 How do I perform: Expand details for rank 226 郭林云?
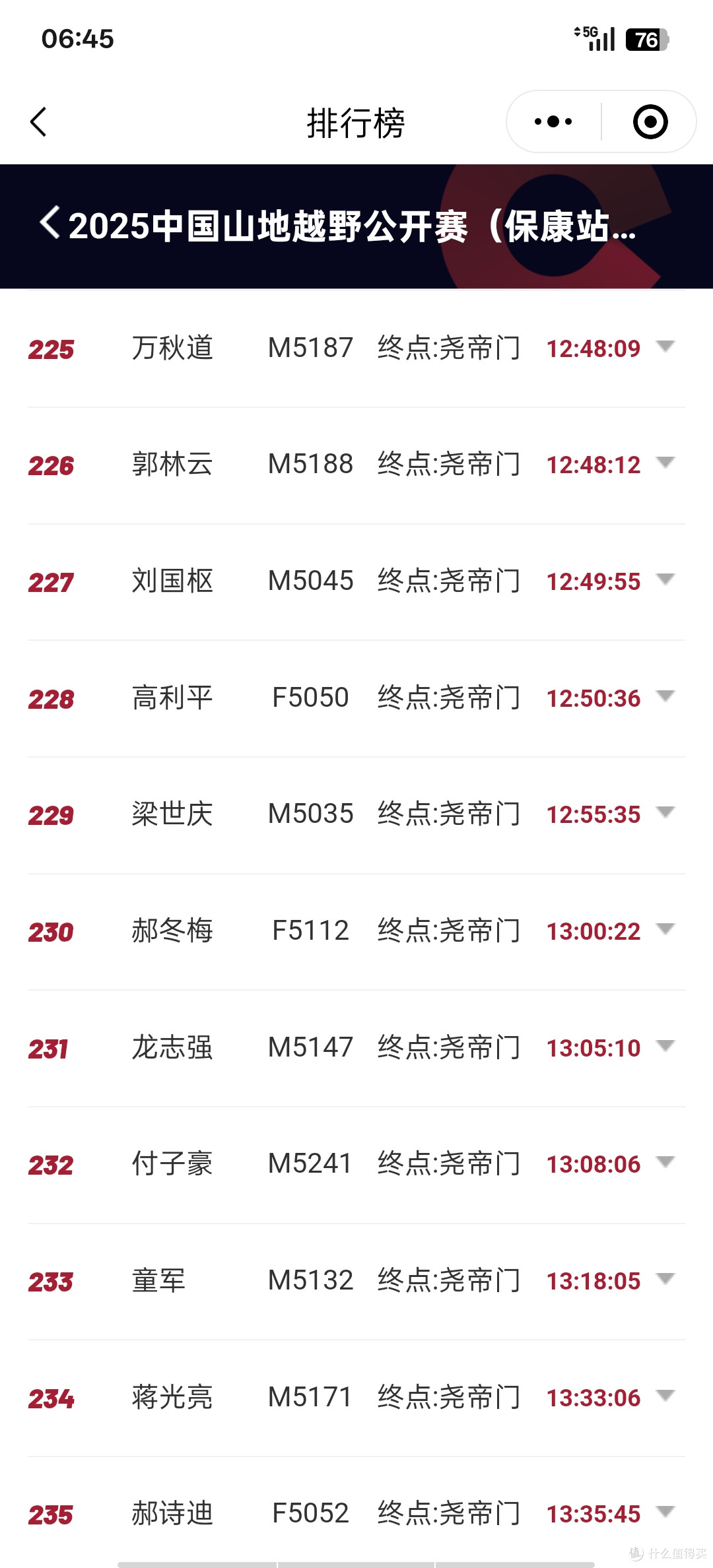[665, 463]
